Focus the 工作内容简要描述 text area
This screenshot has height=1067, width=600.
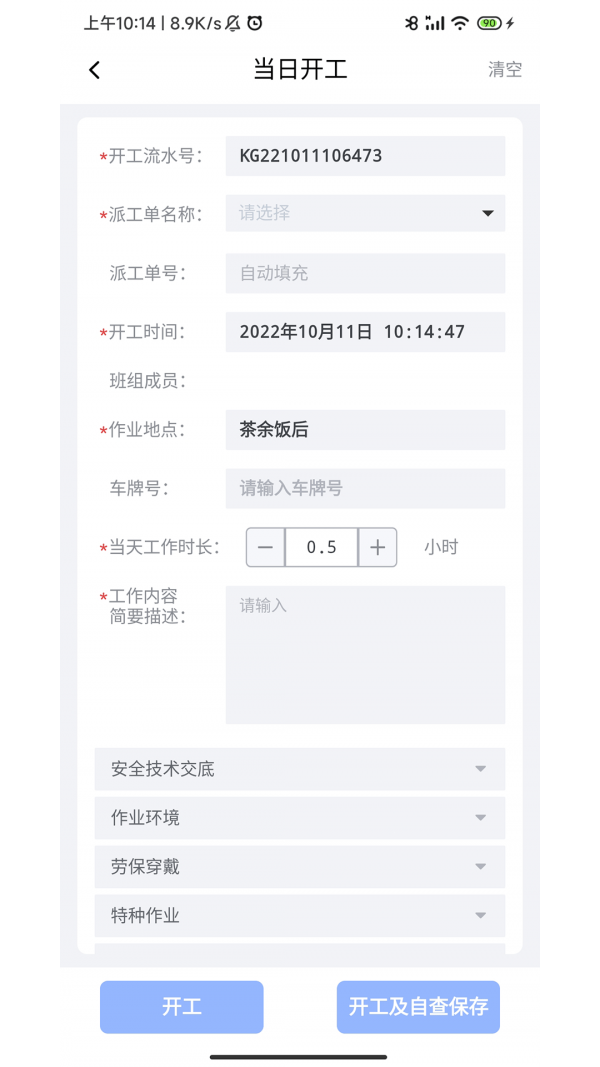coord(365,654)
